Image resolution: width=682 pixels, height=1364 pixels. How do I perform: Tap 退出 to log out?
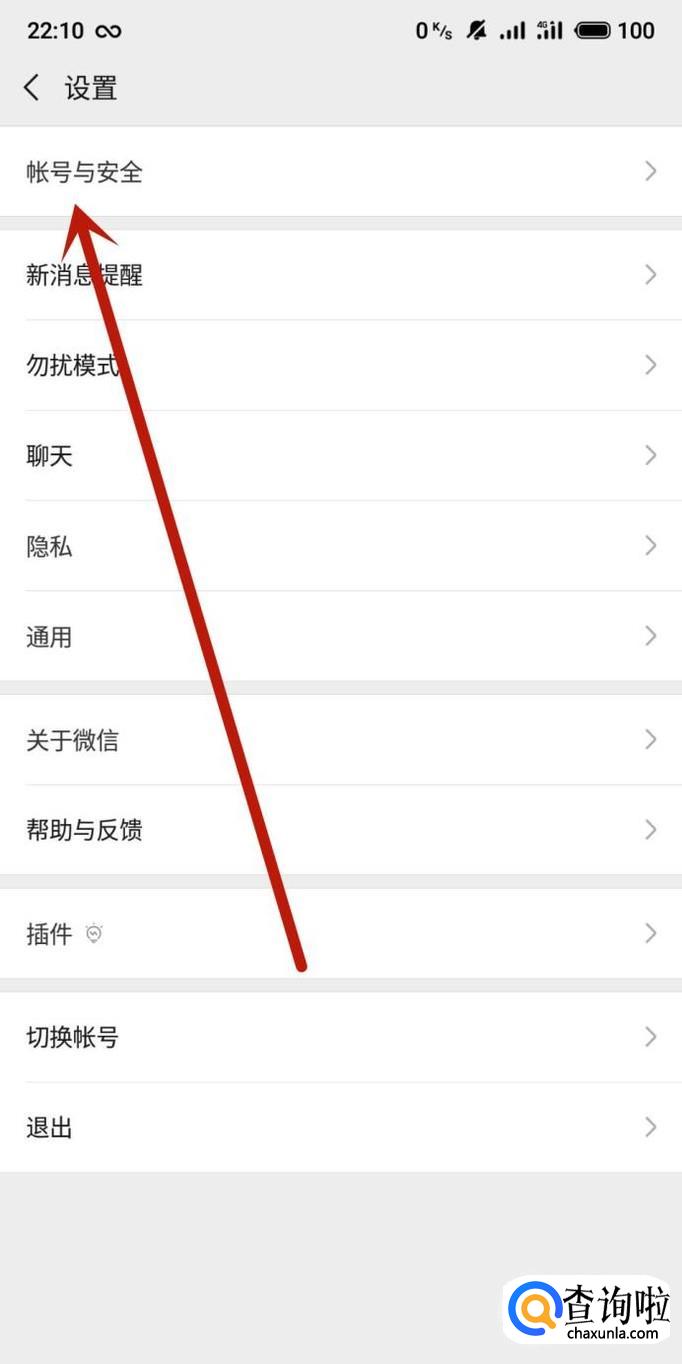341,1127
